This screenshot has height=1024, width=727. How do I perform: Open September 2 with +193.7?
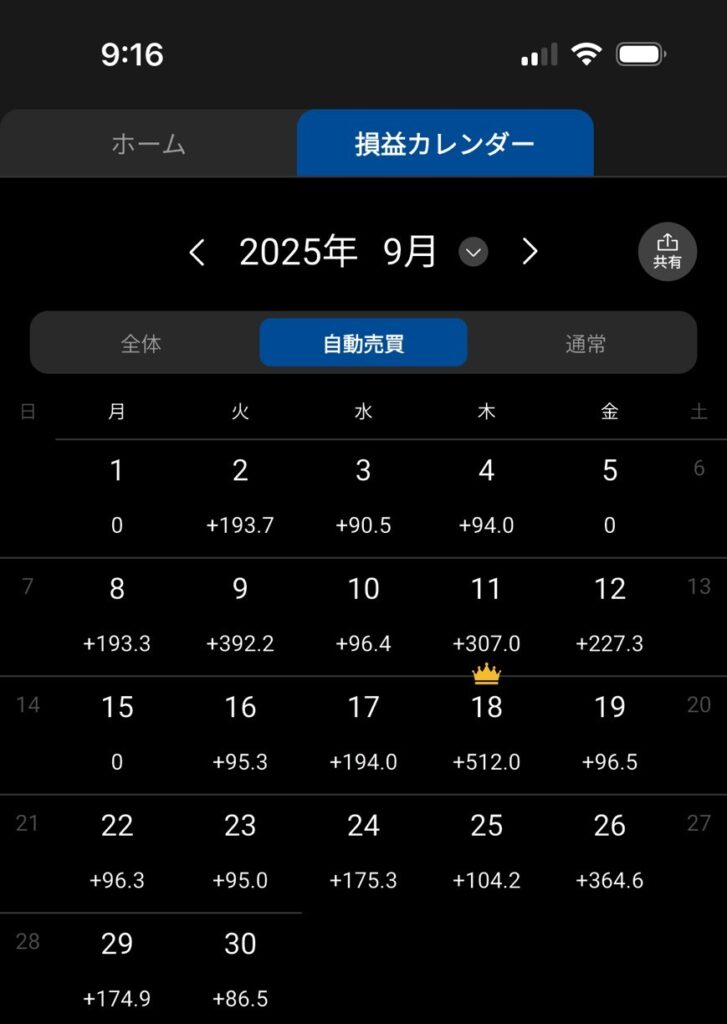click(240, 497)
